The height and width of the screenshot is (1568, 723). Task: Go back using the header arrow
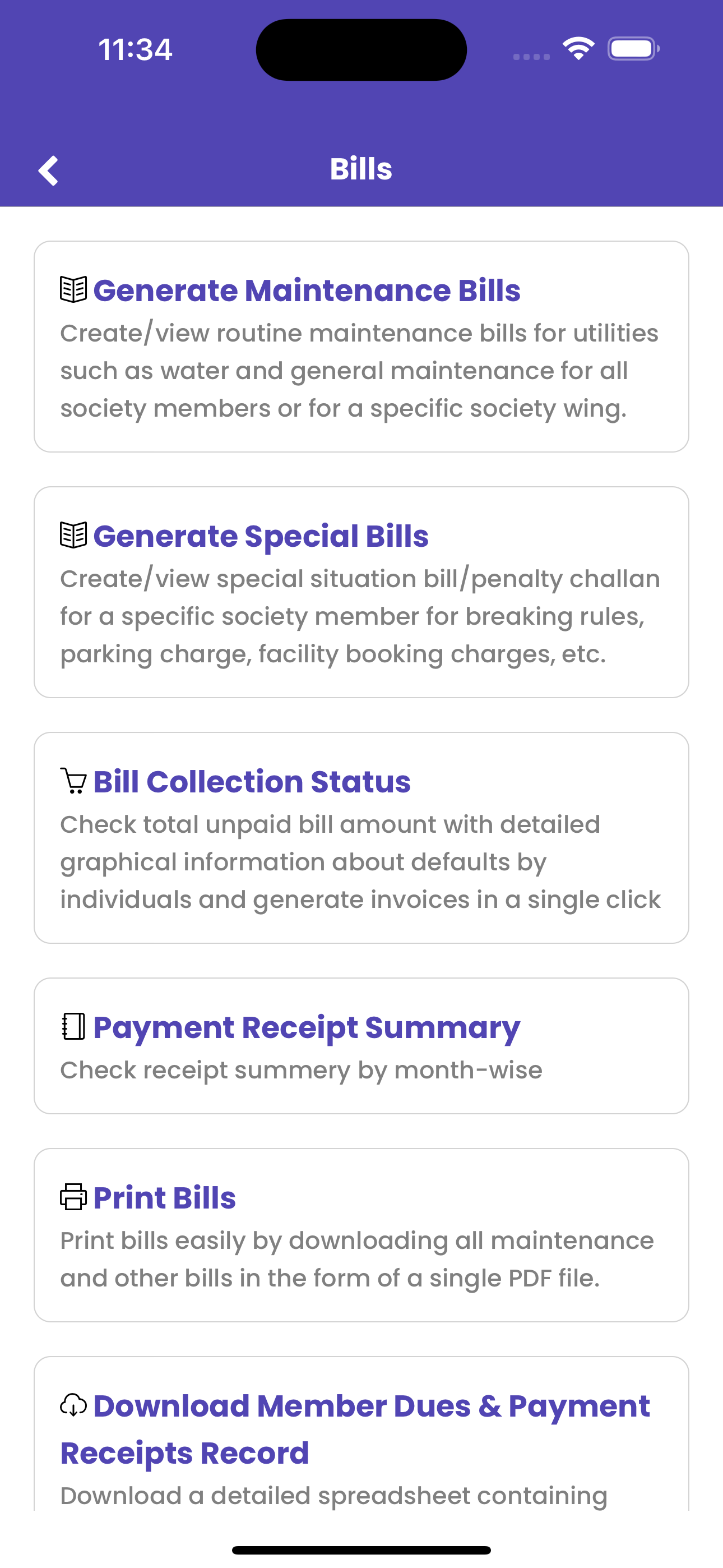coord(49,170)
